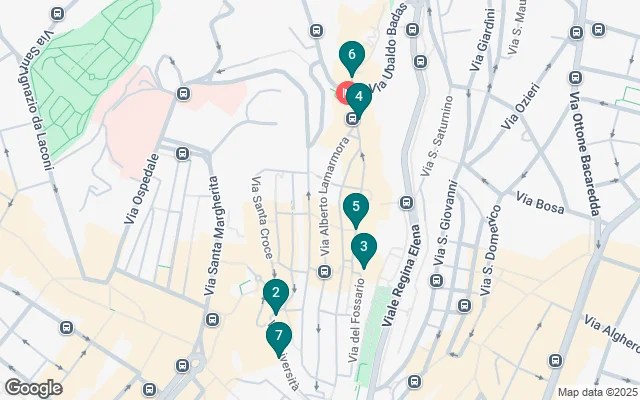Viewport: 640px width, 400px height.
Task: Open map pin number 5
Action: [355, 209]
